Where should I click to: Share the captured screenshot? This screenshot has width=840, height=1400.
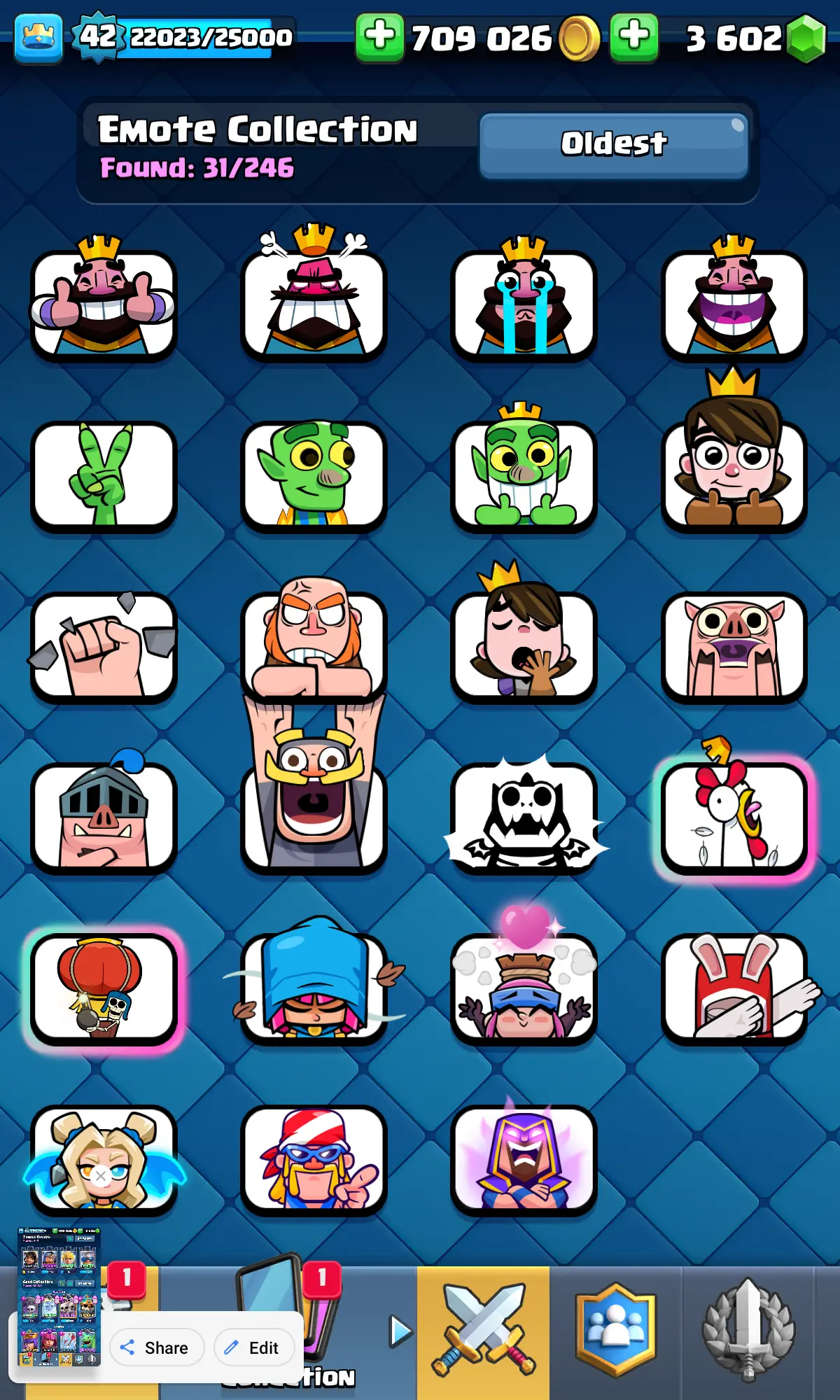point(157,1347)
